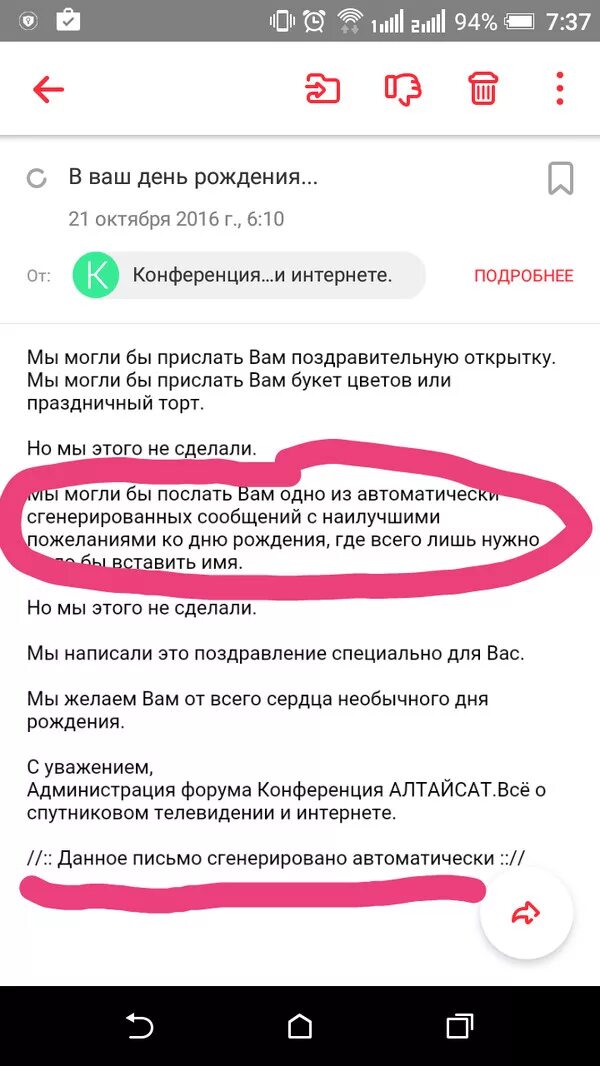Open the three-dot overflow menu
Viewport: 600px width, 1066px height.
point(560,88)
